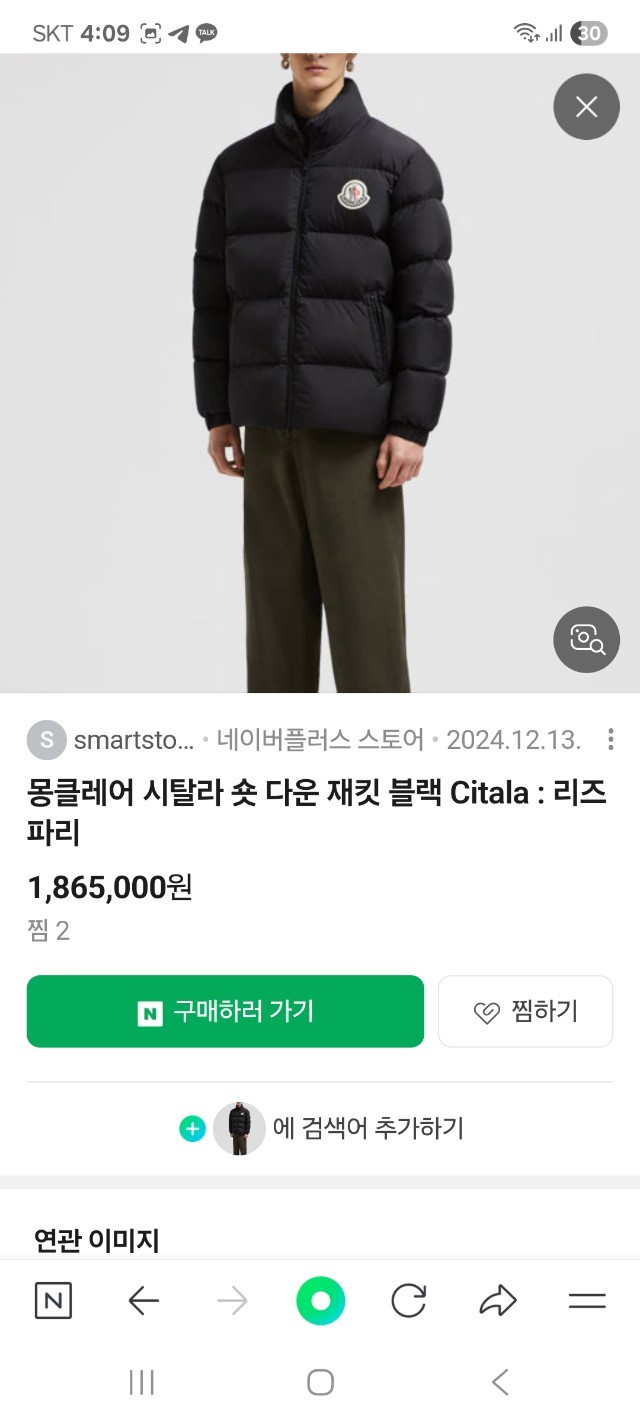The height and width of the screenshot is (1422, 640).
Task: Go back with the browser back arrow
Action: coord(144,1301)
